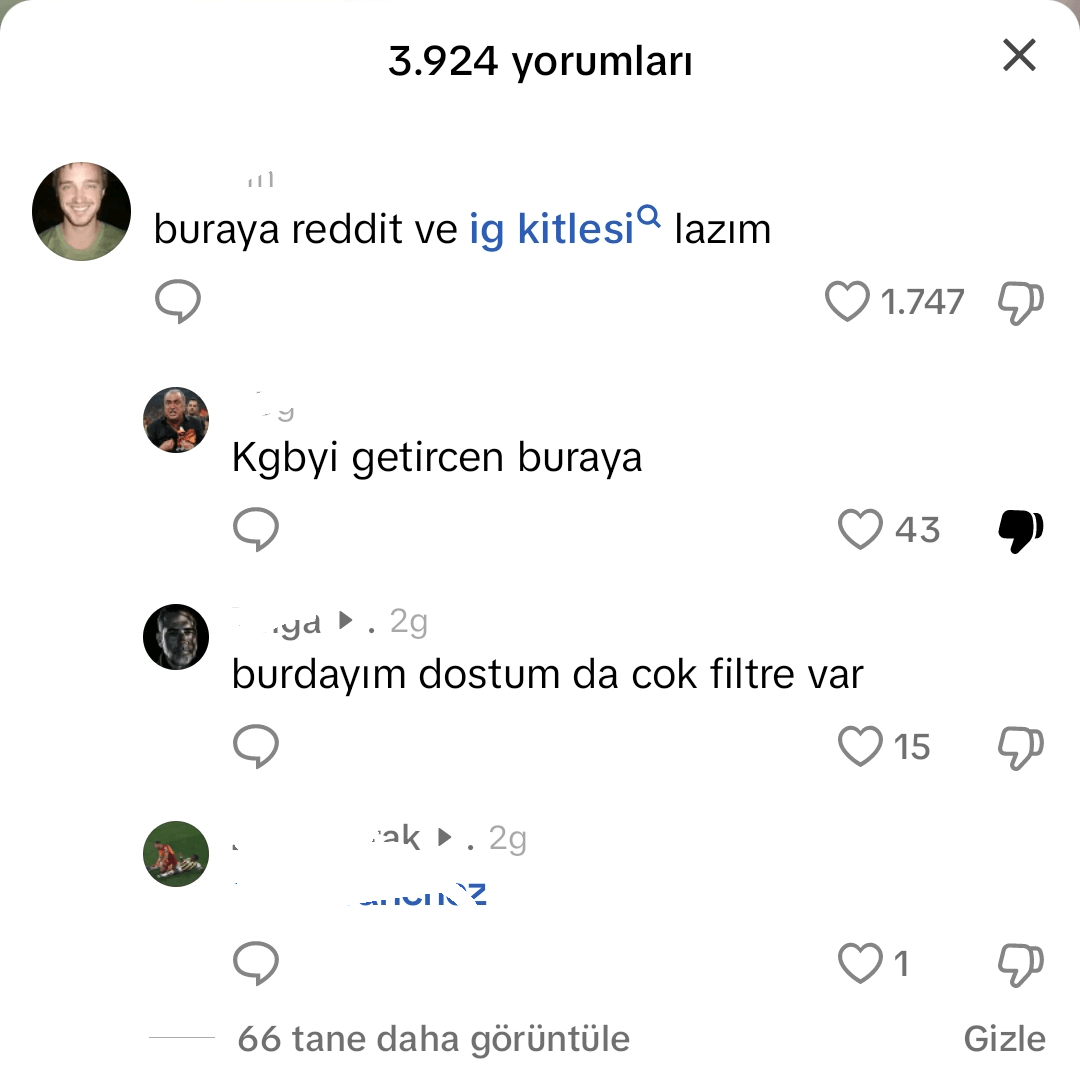
Task: Open avatar beside "Kgbyi getircen buraya"
Action: tap(177, 420)
